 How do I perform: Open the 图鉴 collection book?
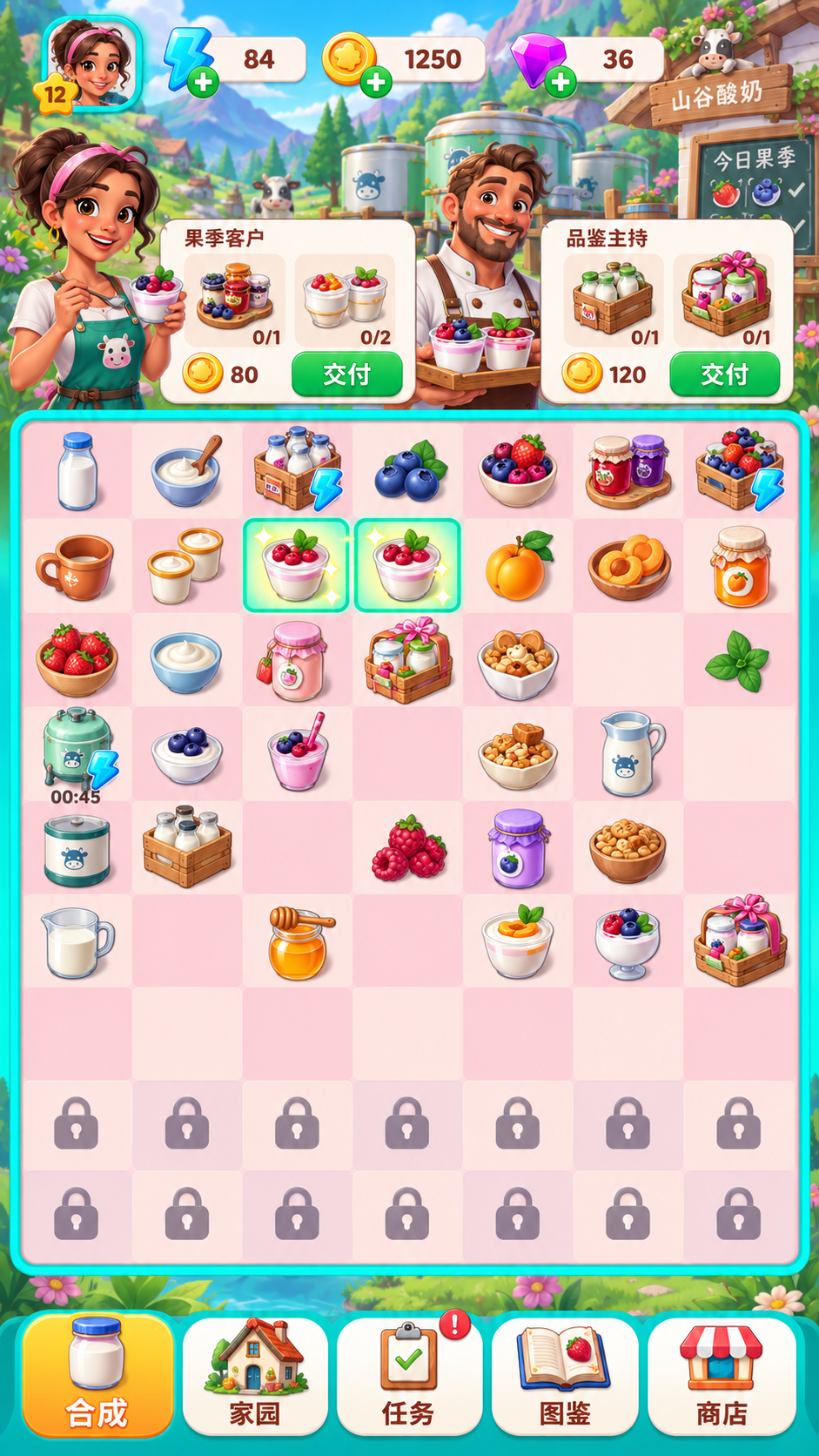564,1377
